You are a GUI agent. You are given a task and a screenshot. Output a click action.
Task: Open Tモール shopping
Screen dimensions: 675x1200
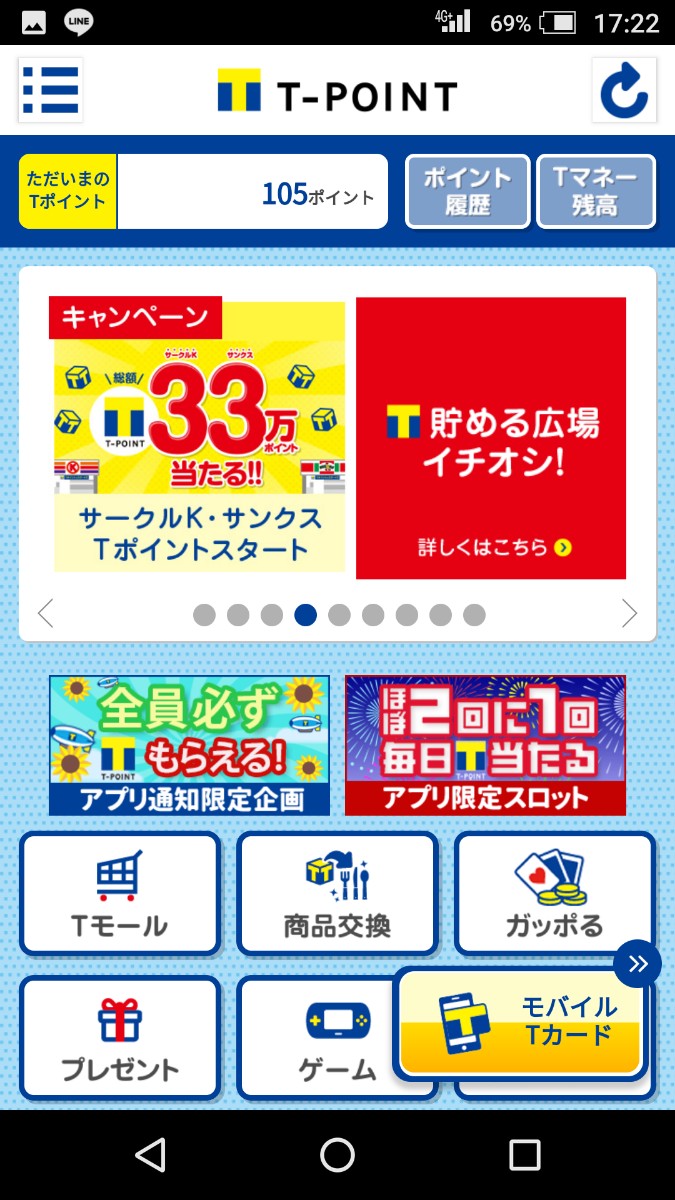click(x=120, y=893)
